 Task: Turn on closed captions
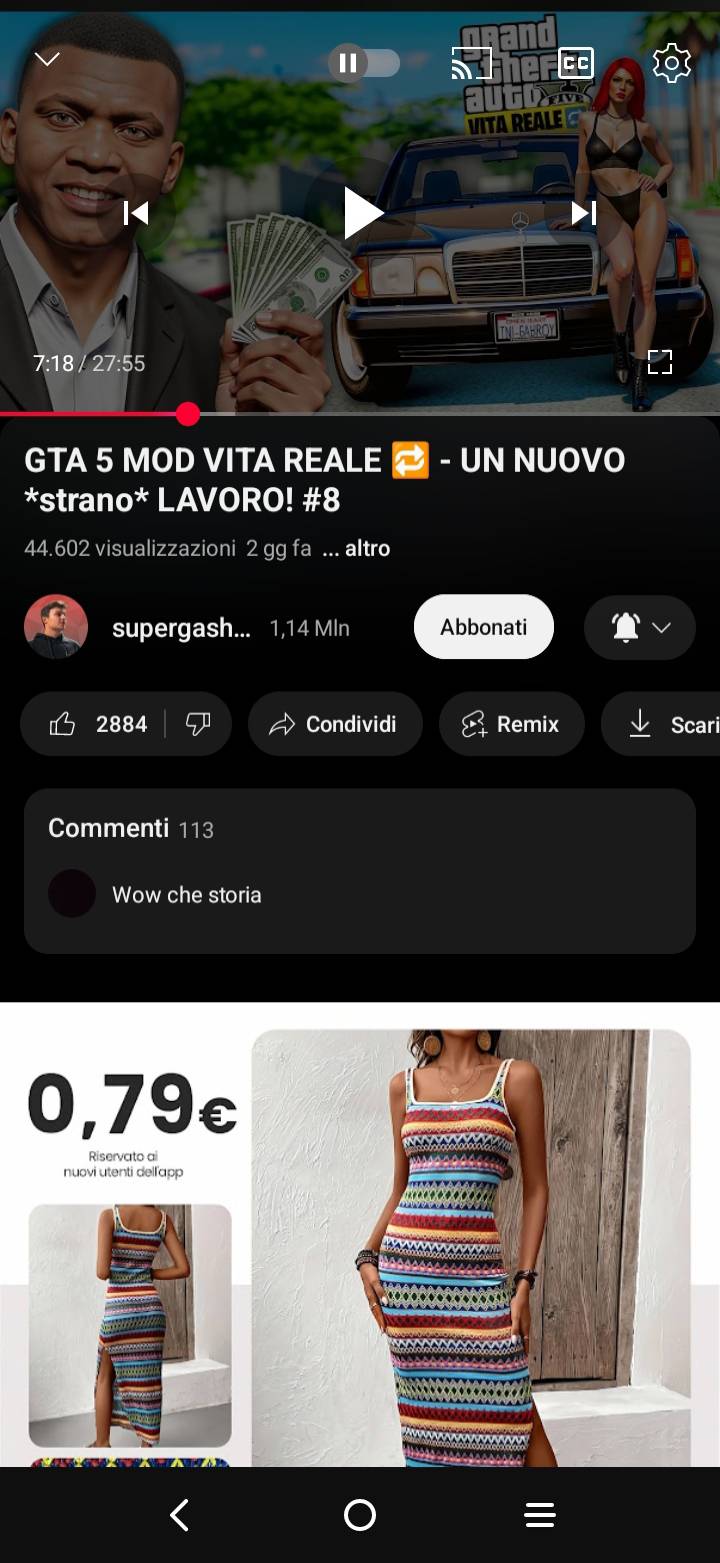pyautogui.click(x=575, y=64)
